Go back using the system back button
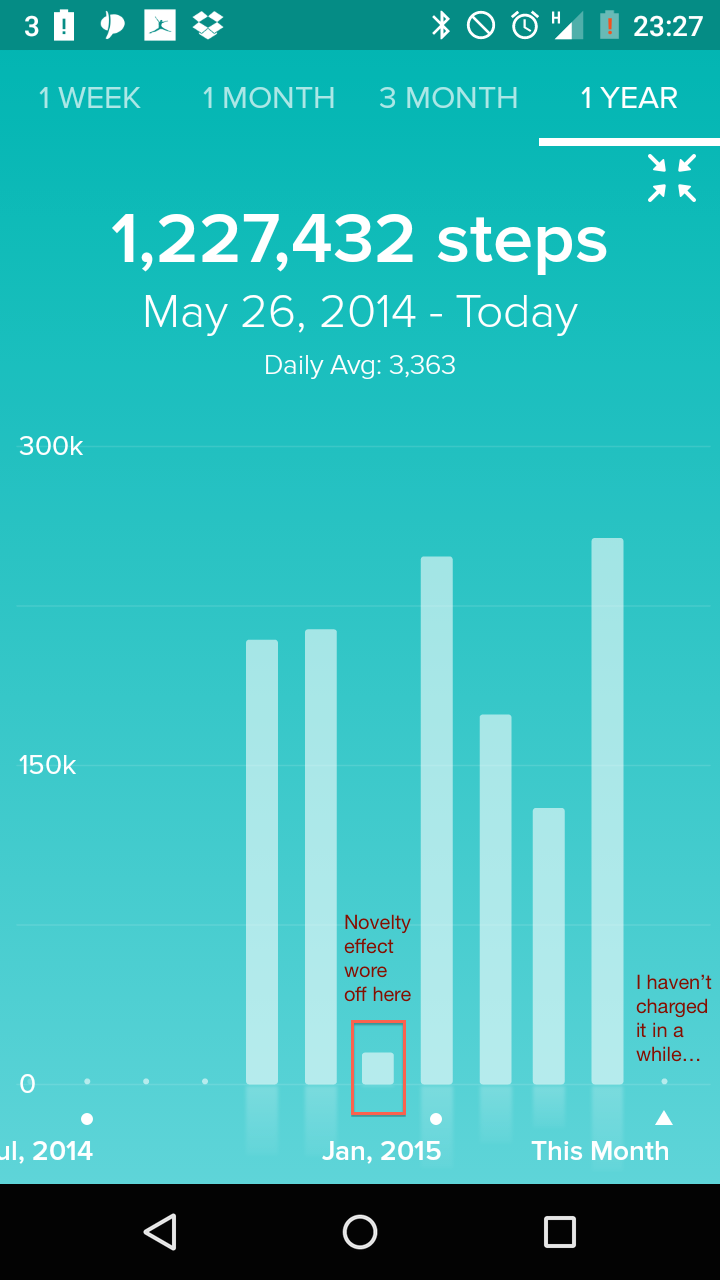Image resolution: width=720 pixels, height=1280 pixels. point(160,1232)
